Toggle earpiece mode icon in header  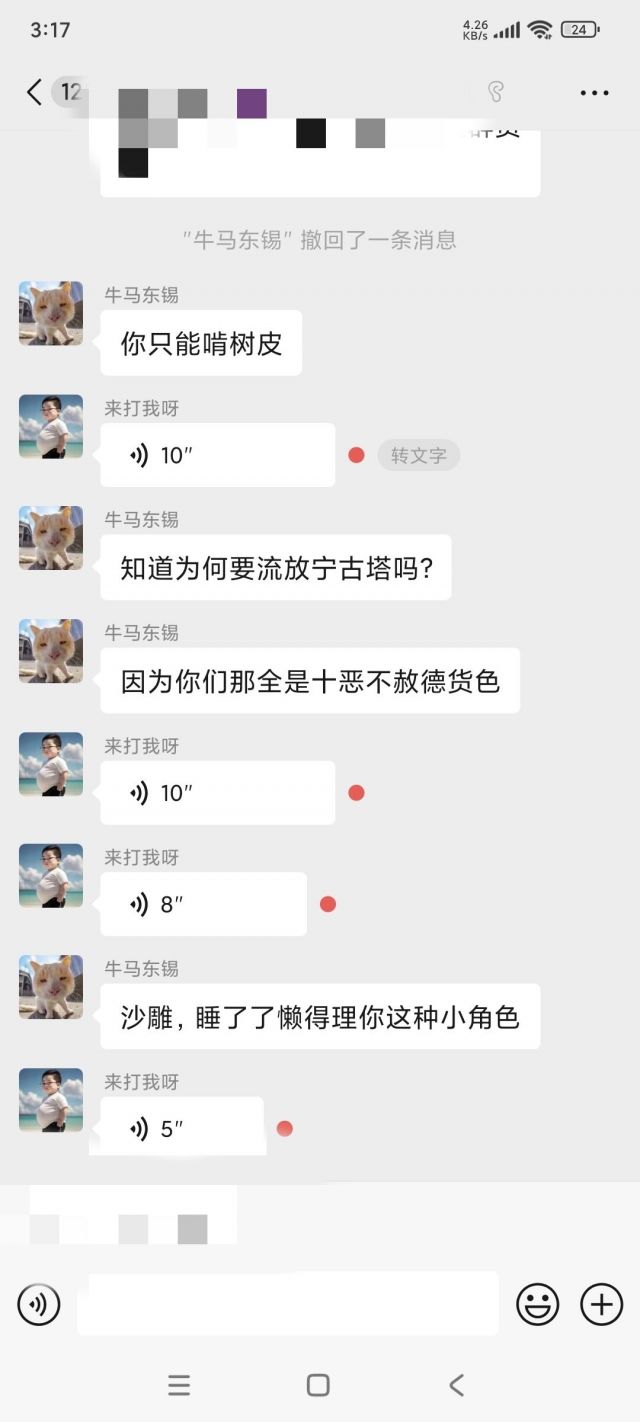click(496, 93)
